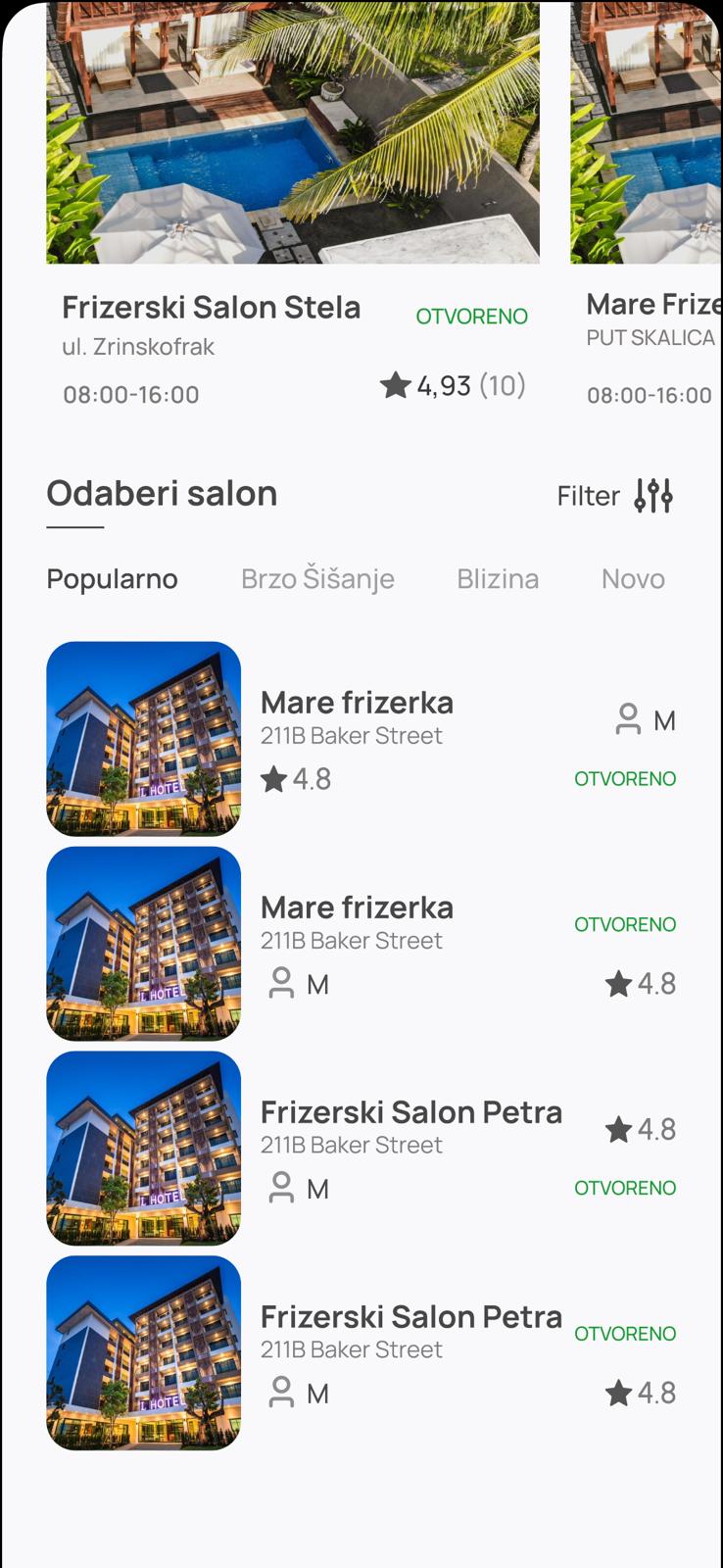Screen dimensions: 723x1568
Task: Open the first Mare frizerka hotel thumbnail
Action: click(x=142, y=738)
